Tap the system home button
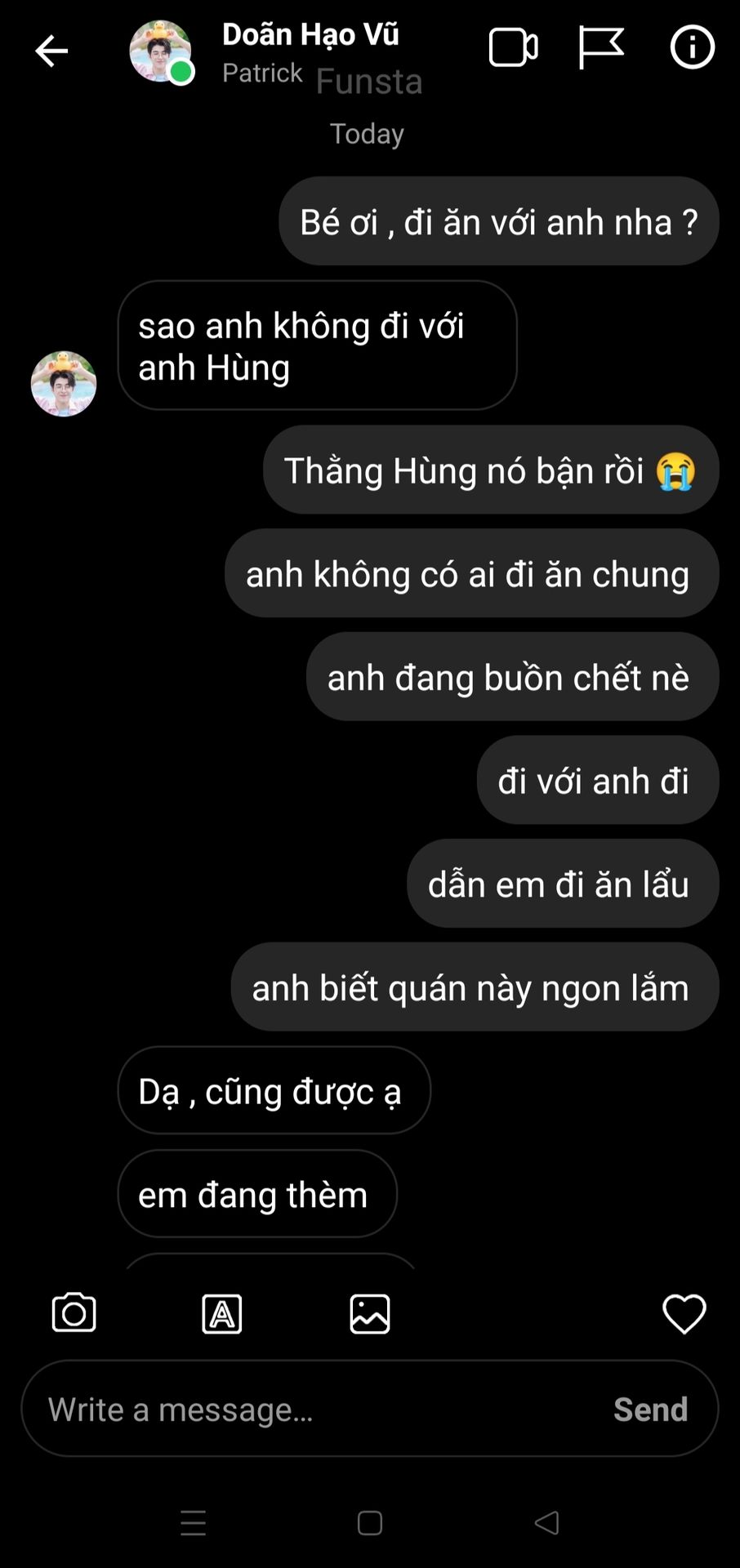This screenshot has width=740, height=1568. (x=370, y=1523)
